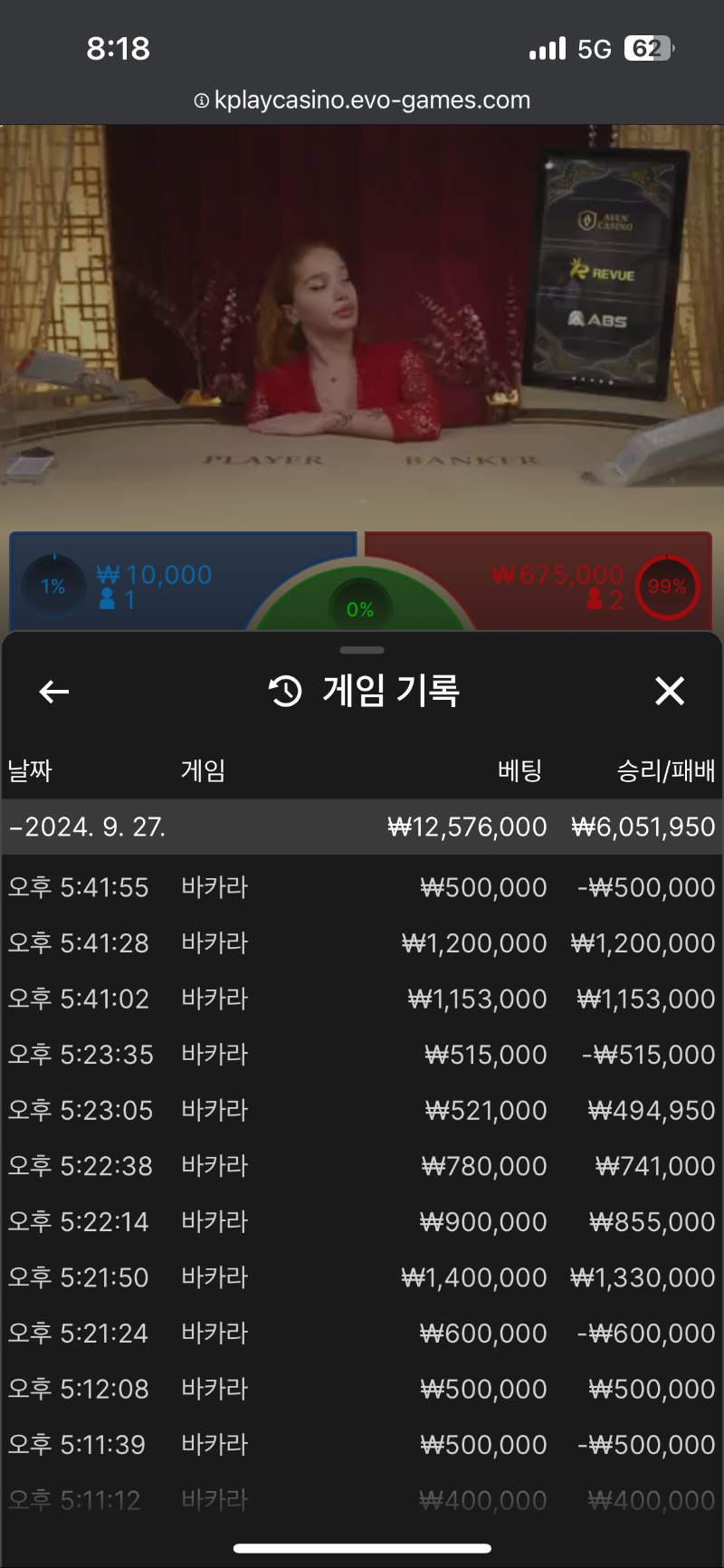The image size is (724, 1568).
Task: View details of 오후 5:23:05 round
Action: click(x=362, y=1110)
